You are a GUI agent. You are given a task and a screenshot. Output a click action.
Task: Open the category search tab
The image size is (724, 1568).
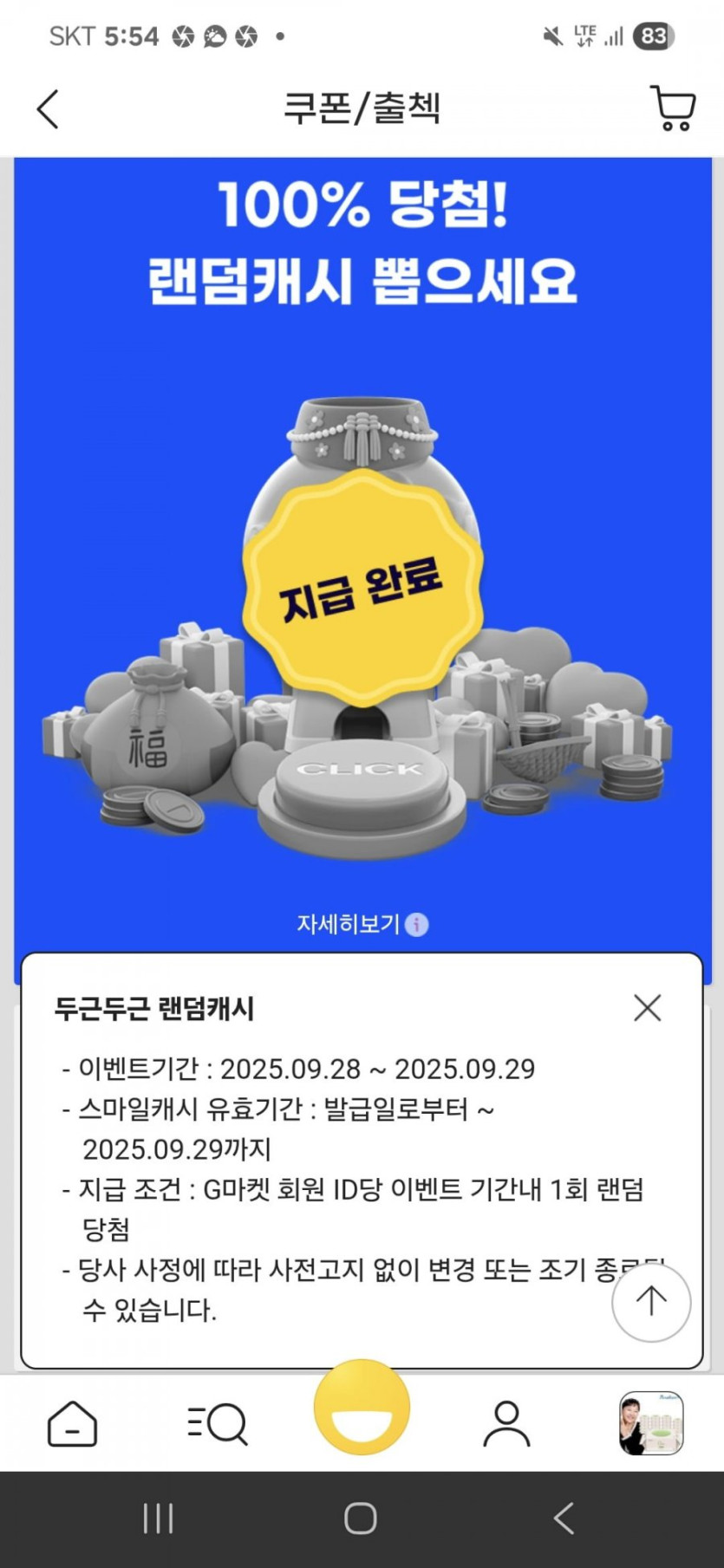pyautogui.click(x=218, y=1424)
